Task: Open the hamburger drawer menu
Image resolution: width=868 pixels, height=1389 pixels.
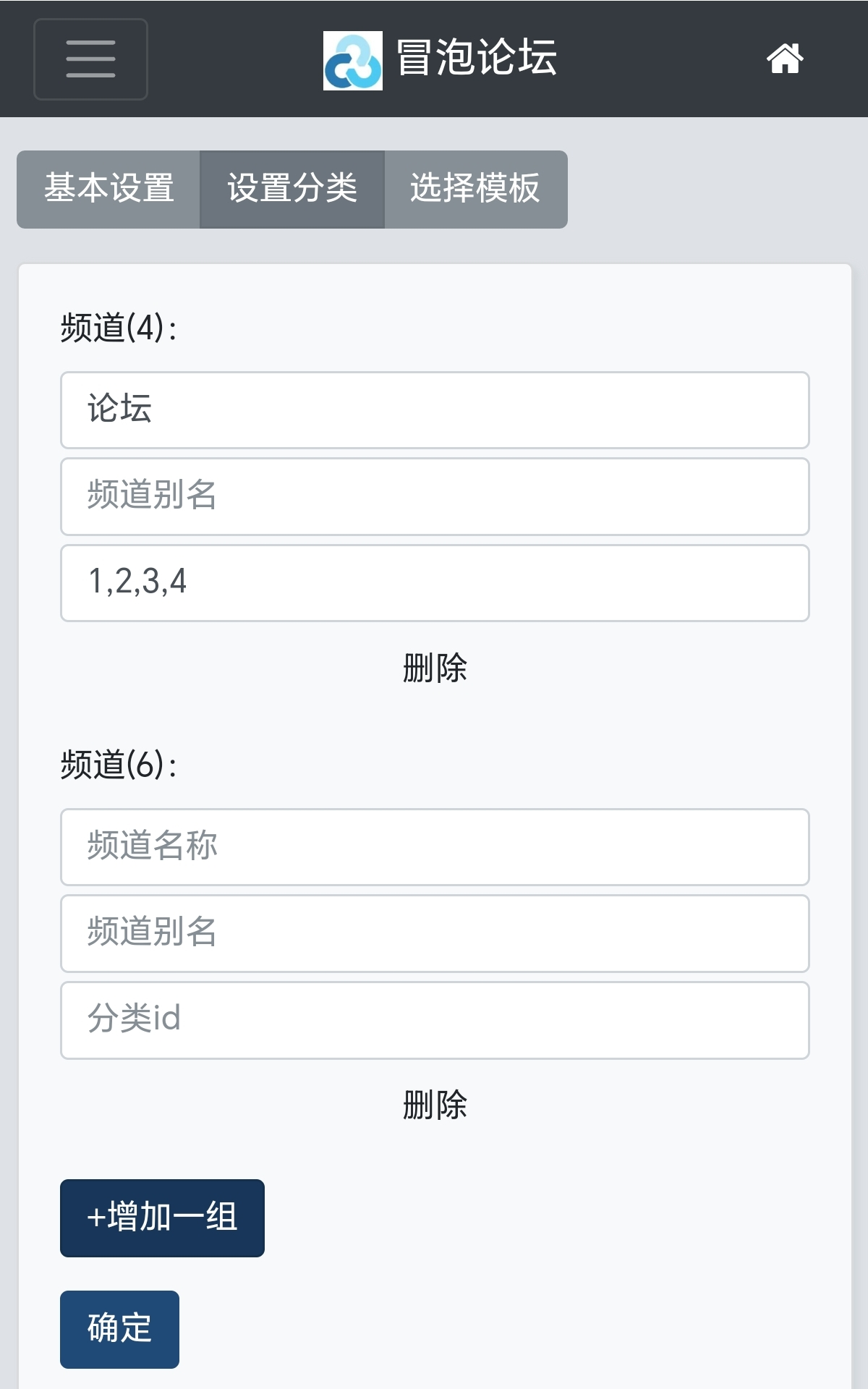Action: tap(90, 59)
